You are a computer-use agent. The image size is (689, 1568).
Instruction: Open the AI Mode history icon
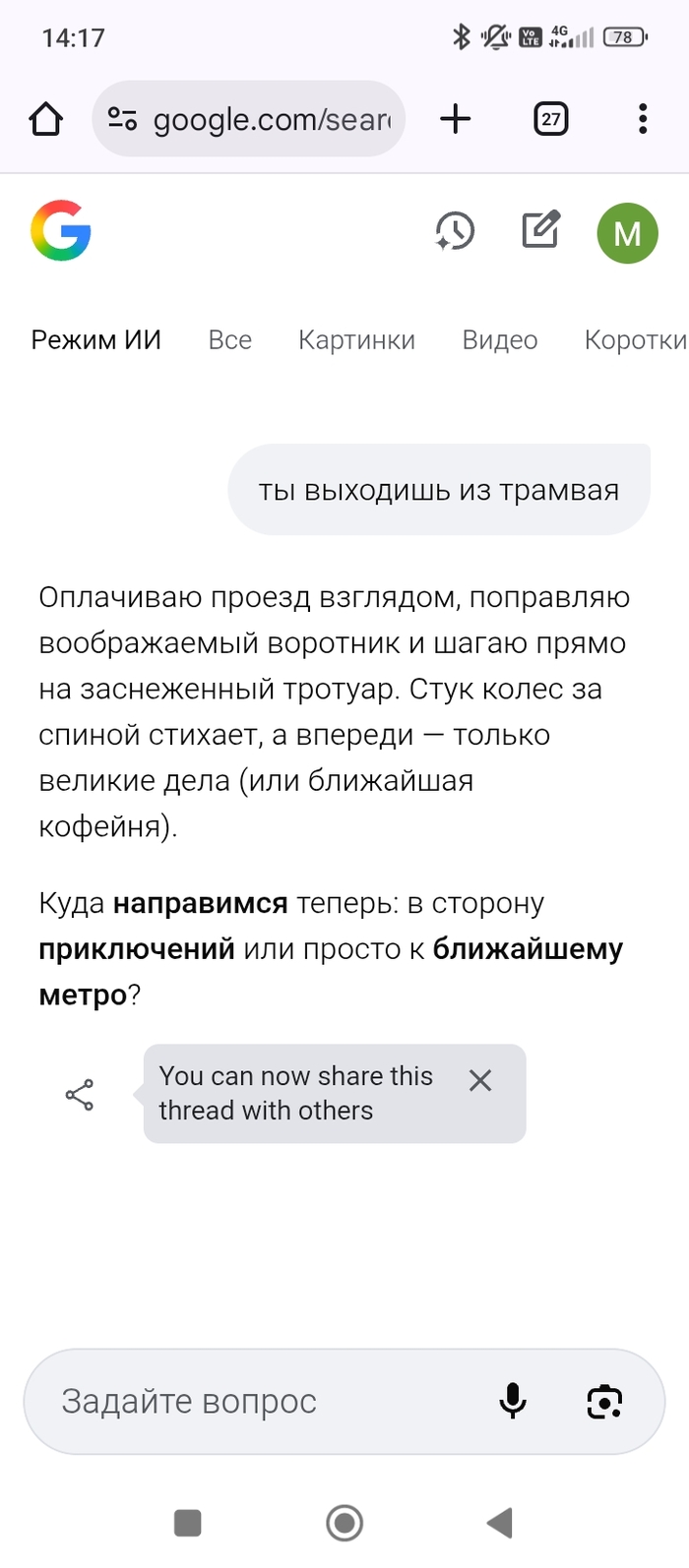click(x=455, y=232)
